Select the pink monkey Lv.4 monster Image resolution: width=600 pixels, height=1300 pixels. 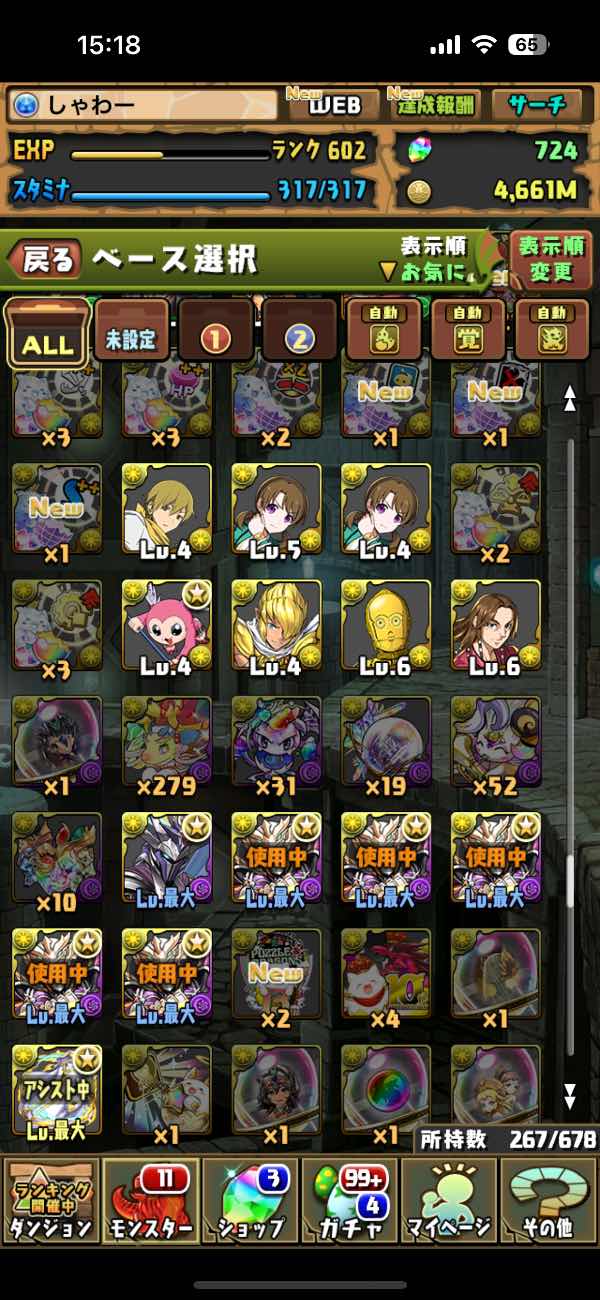click(x=166, y=625)
